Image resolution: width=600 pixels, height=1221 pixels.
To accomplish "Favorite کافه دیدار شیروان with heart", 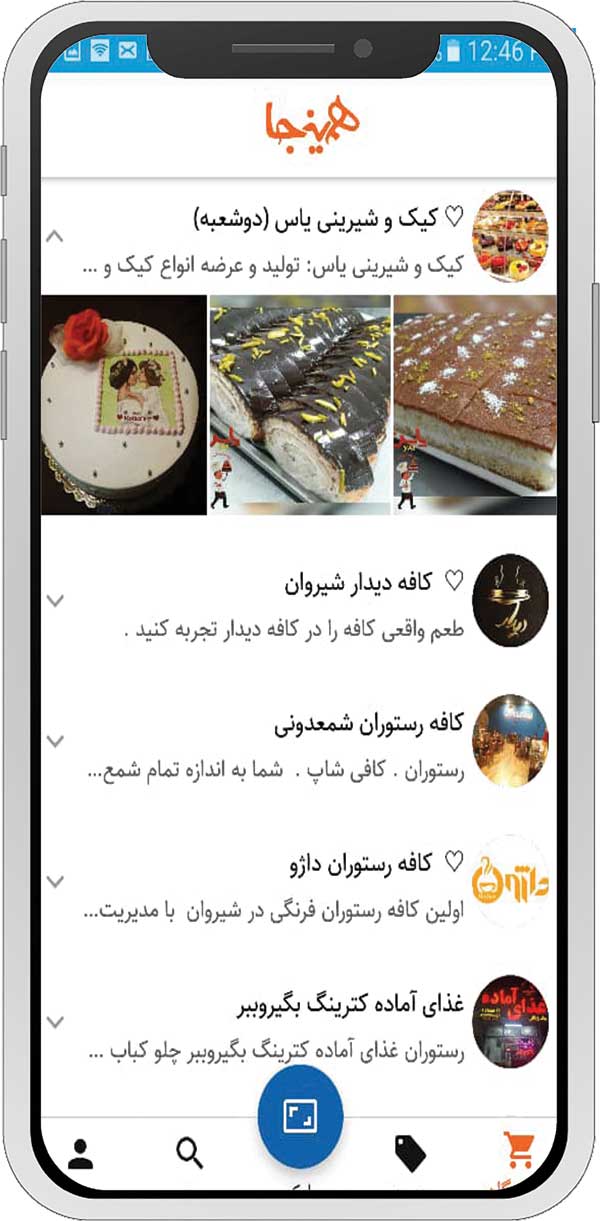I will pos(454,581).
